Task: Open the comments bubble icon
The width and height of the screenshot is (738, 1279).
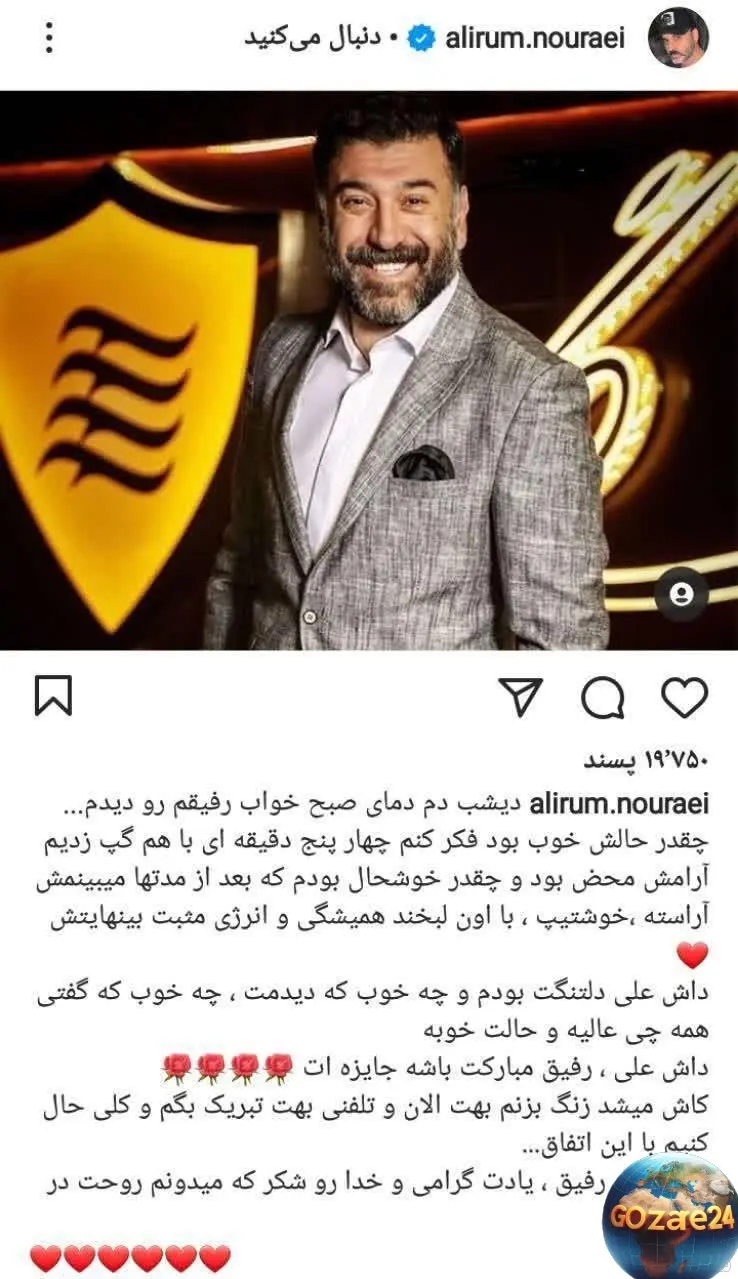Action: [x=602, y=698]
